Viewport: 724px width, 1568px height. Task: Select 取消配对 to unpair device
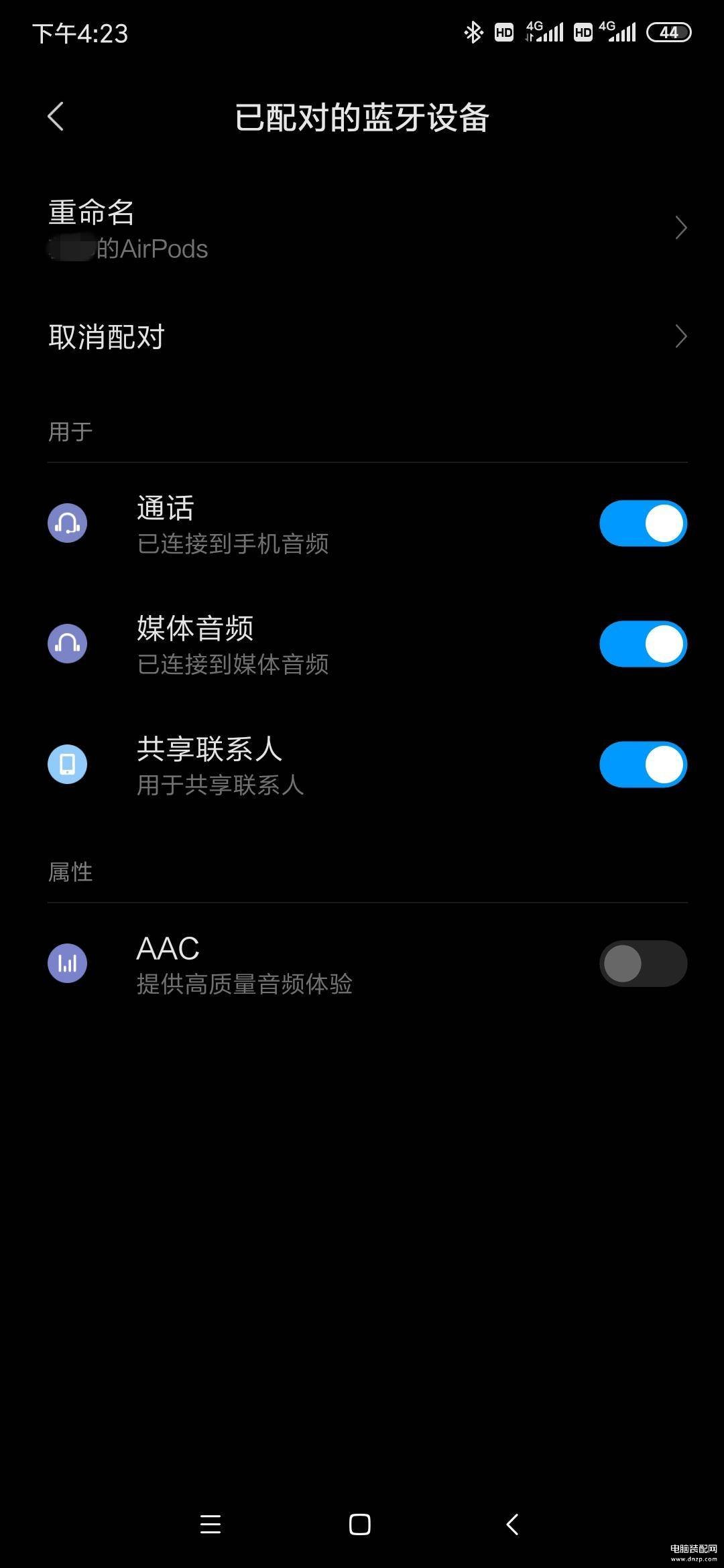point(362,336)
